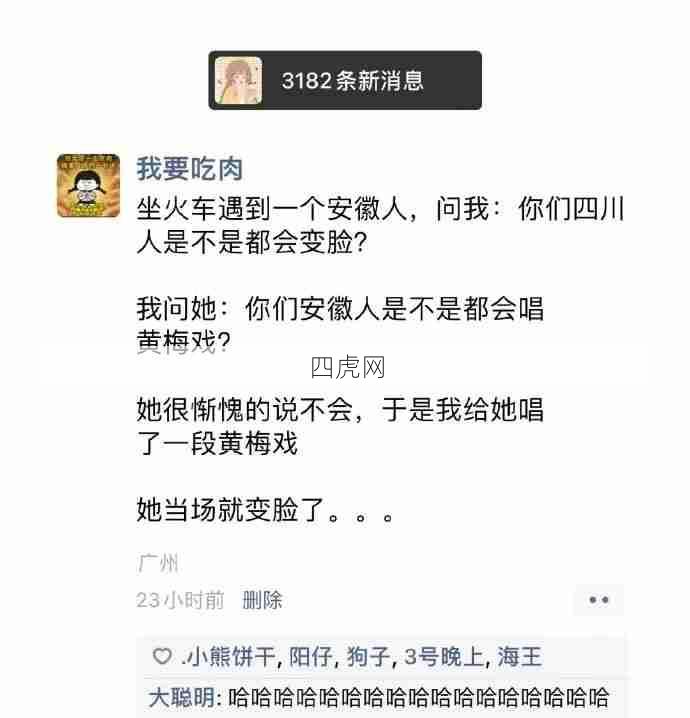The width and height of the screenshot is (690, 718).
Task: Open commenter 大聪明's profile
Action: tap(181, 697)
